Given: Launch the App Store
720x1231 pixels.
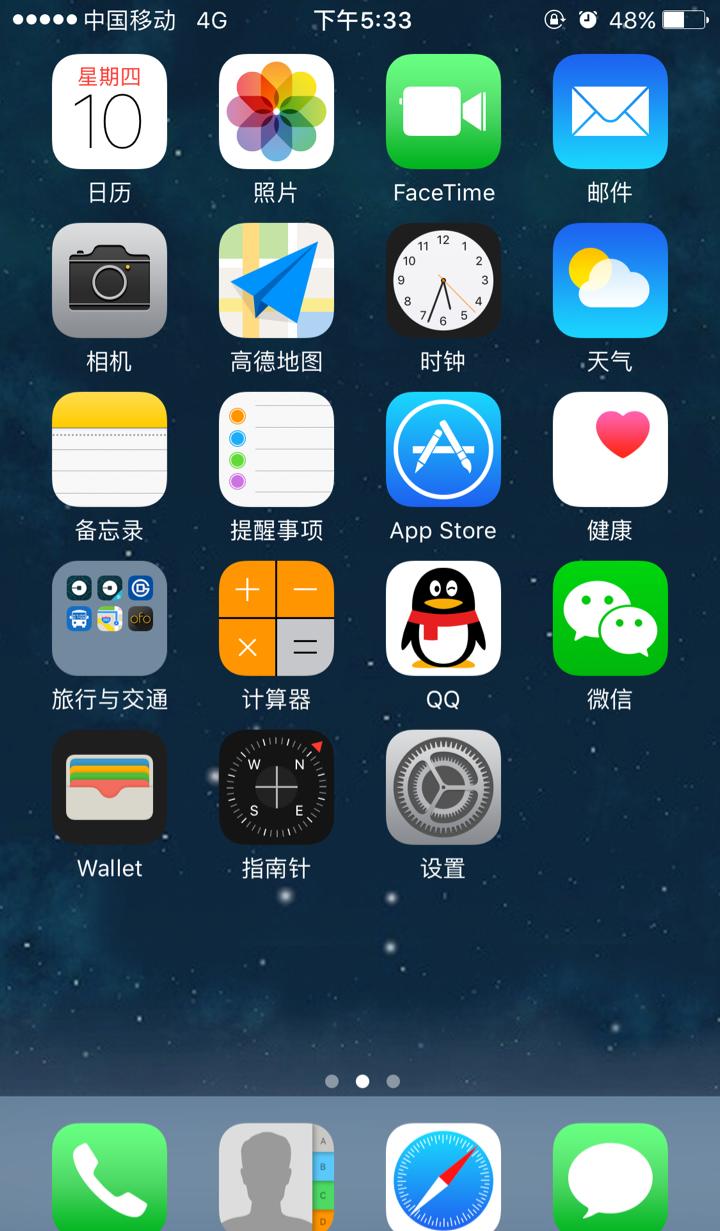Looking at the screenshot, I should pyautogui.click(x=443, y=450).
